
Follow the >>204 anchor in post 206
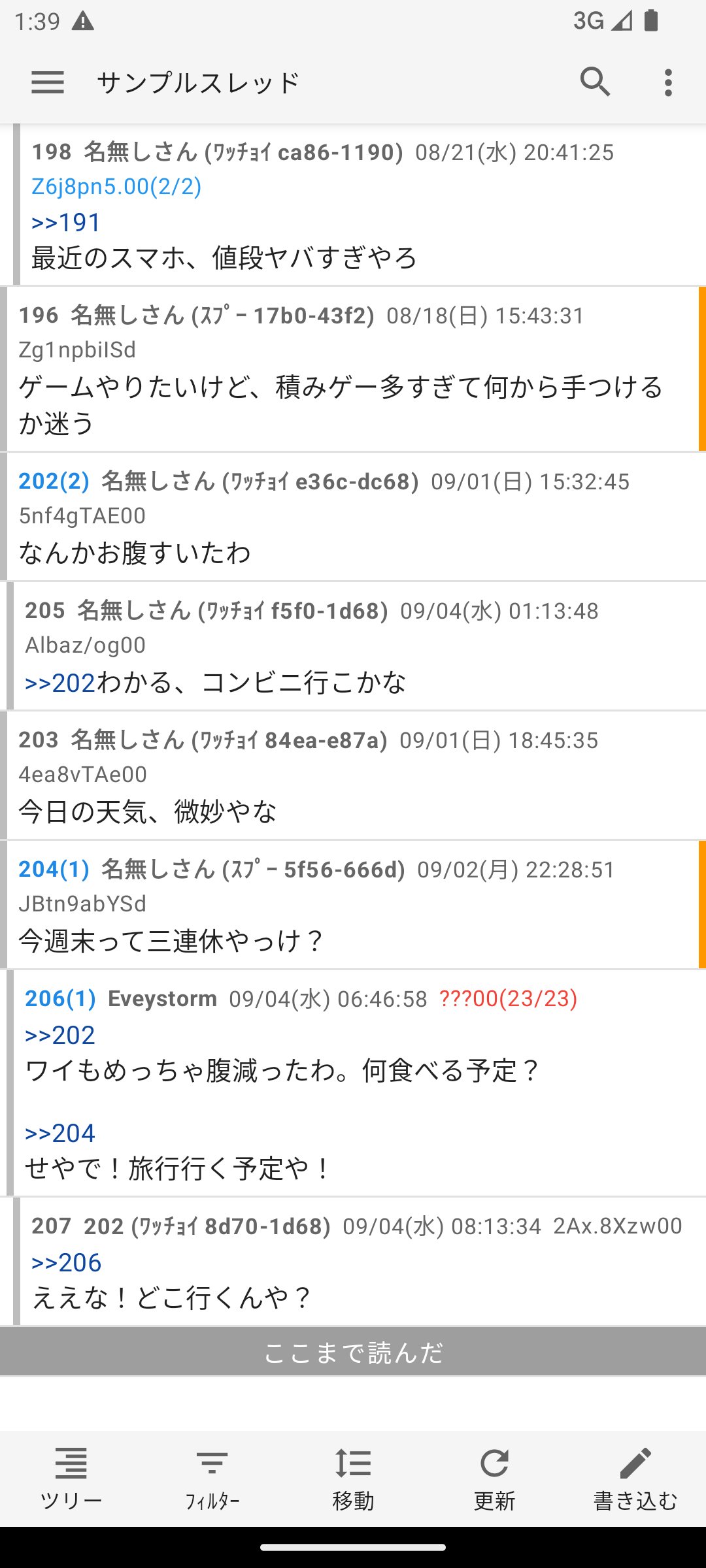tap(60, 1134)
